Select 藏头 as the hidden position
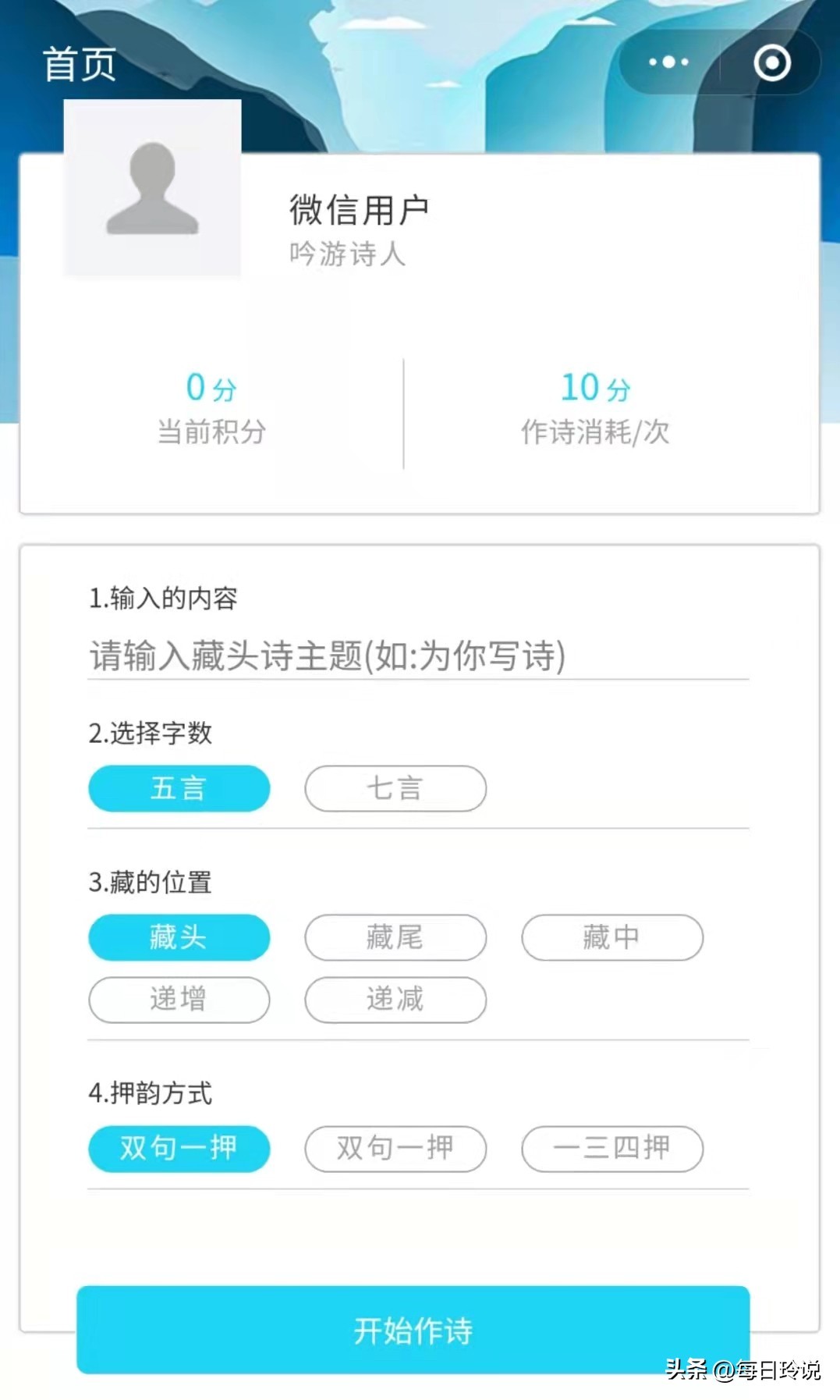 (x=179, y=937)
